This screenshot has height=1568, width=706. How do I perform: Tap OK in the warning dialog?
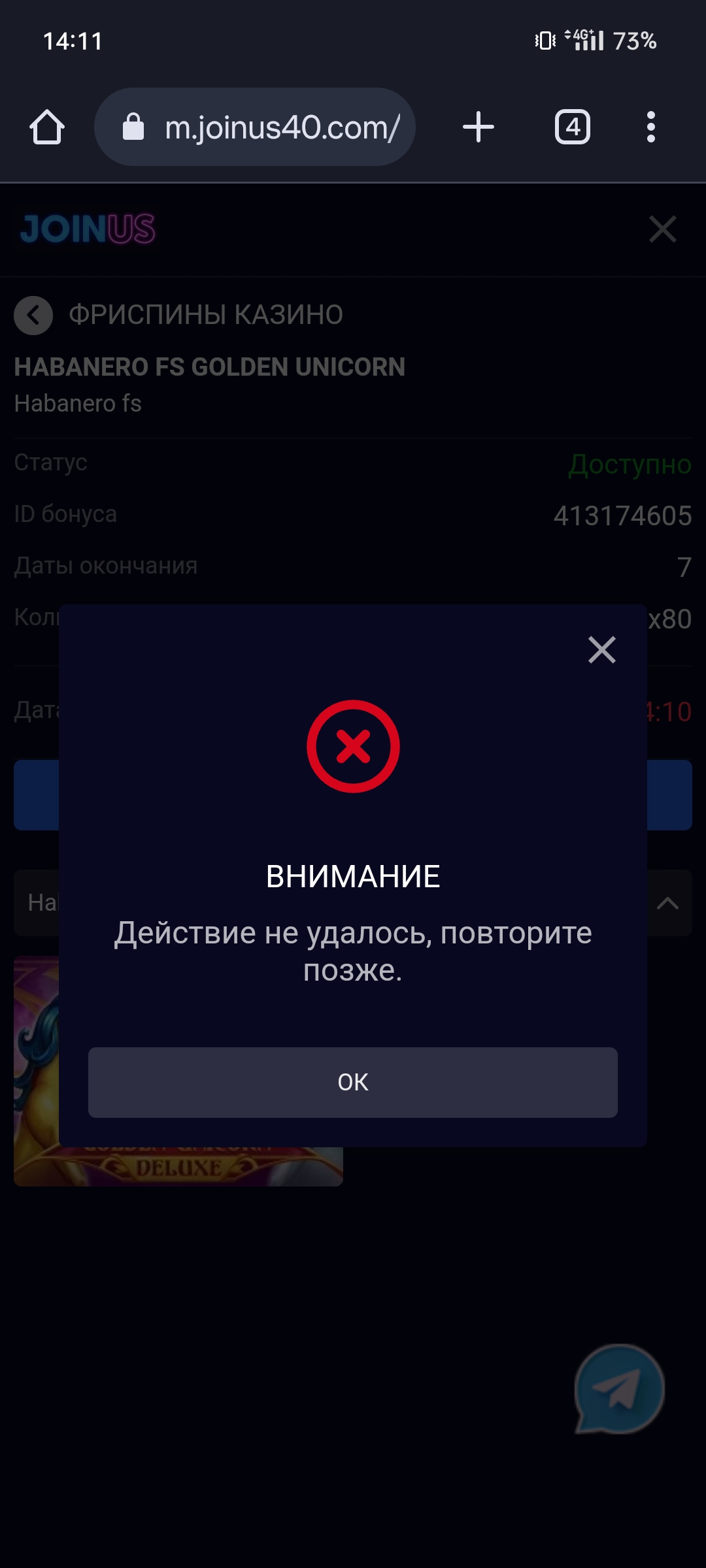(353, 1082)
